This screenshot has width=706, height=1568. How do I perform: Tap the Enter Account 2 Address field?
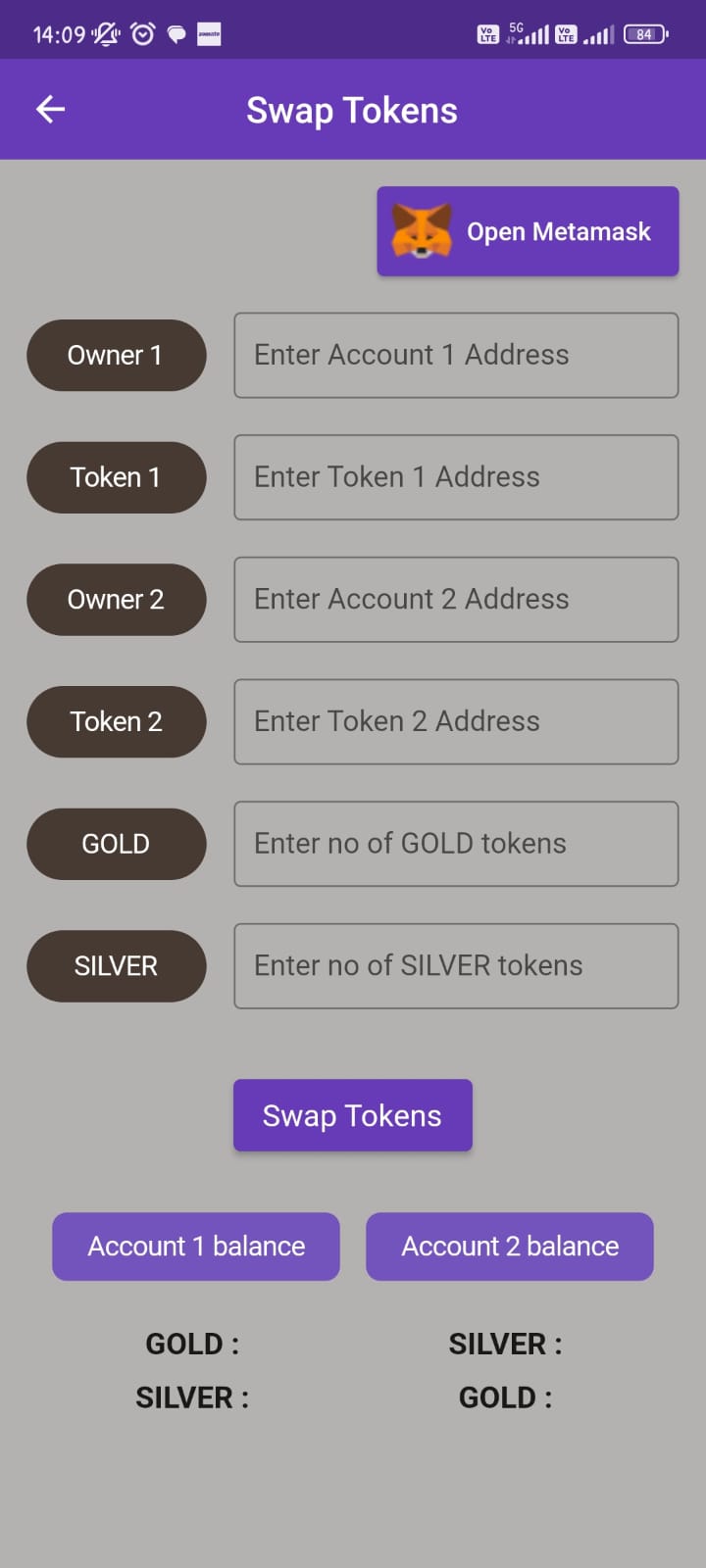pos(456,600)
